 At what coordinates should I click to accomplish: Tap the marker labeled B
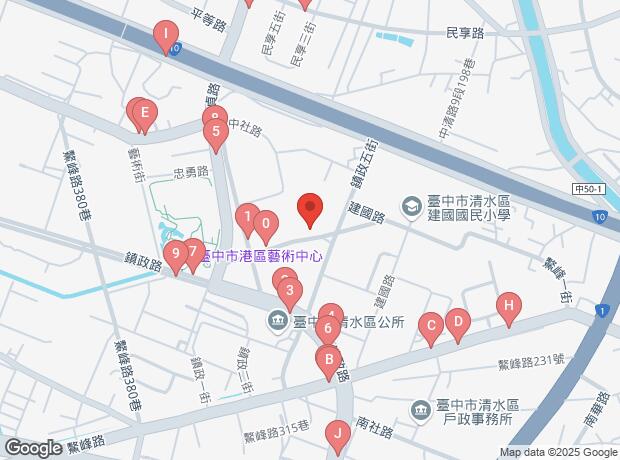[329, 360]
